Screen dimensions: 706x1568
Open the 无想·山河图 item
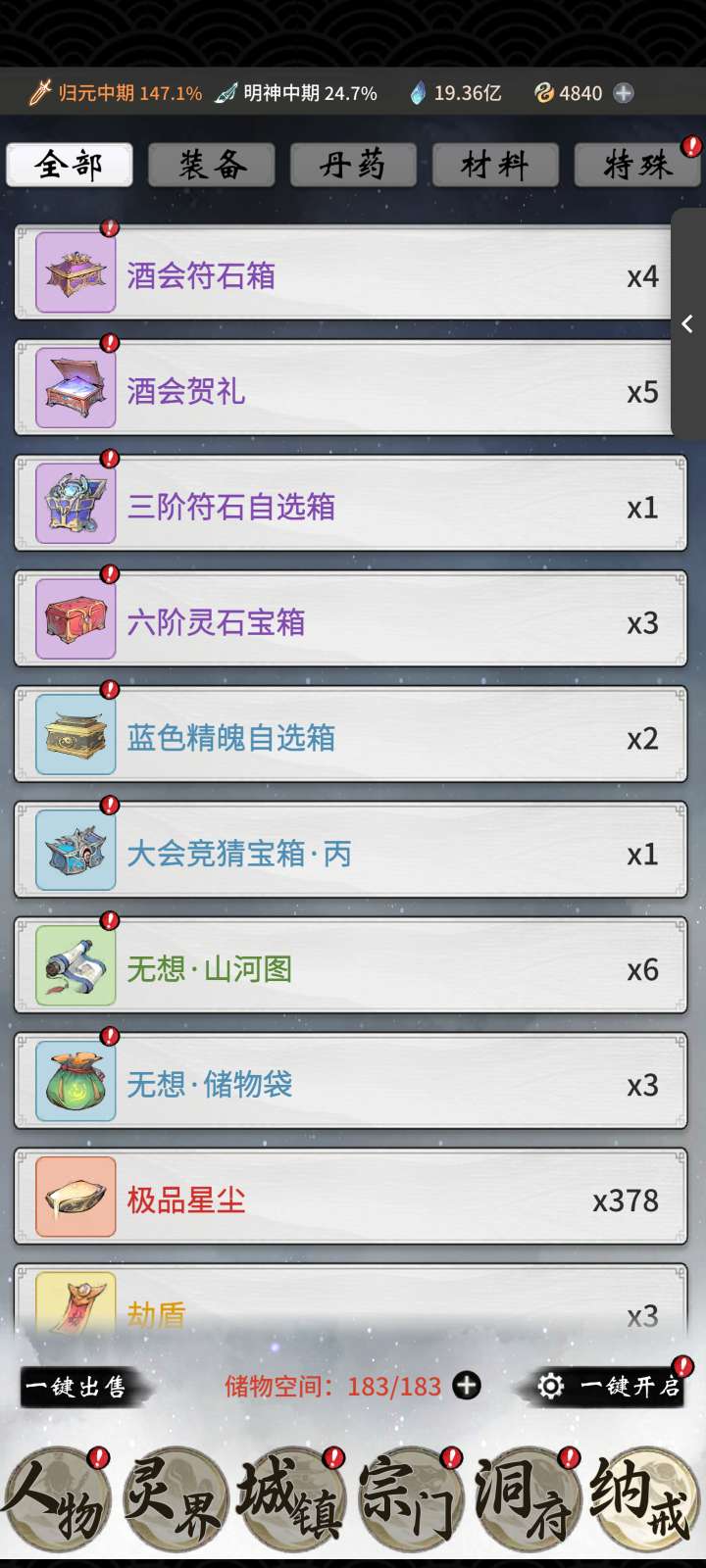tap(350, 968)
